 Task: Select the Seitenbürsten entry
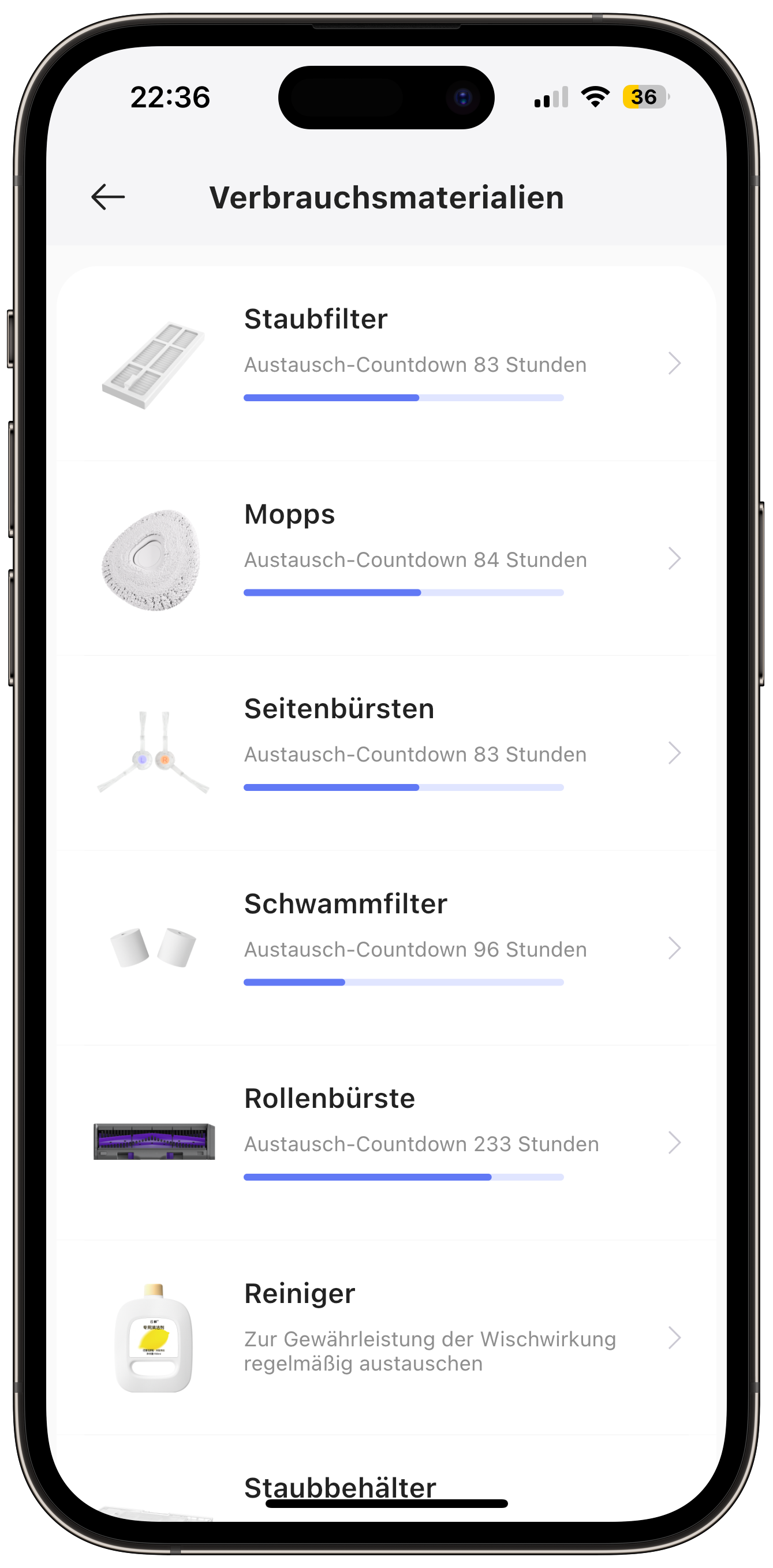click(387, 753)
